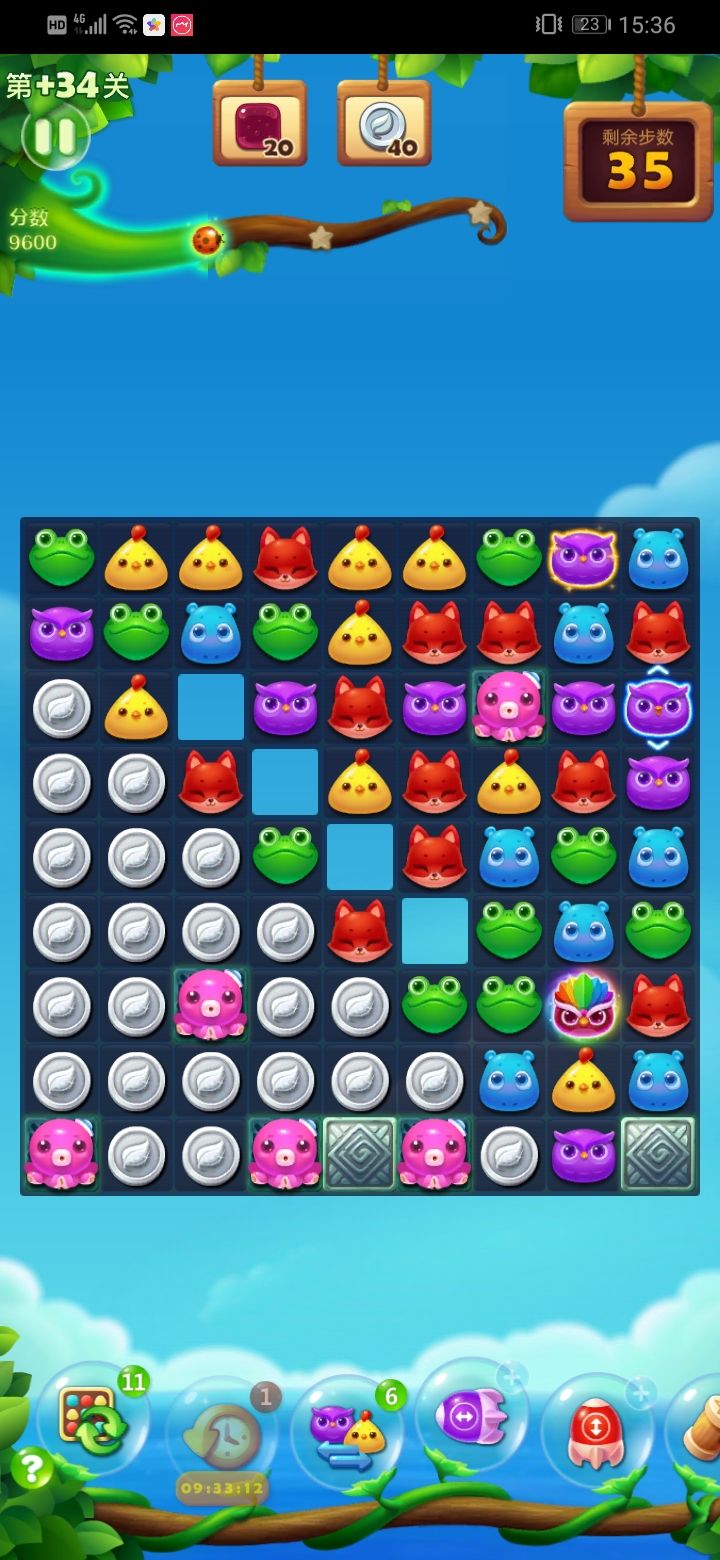Open the help question mark bubble
This screenshot has height=1560, width=720.
[x=33, y=1466]
